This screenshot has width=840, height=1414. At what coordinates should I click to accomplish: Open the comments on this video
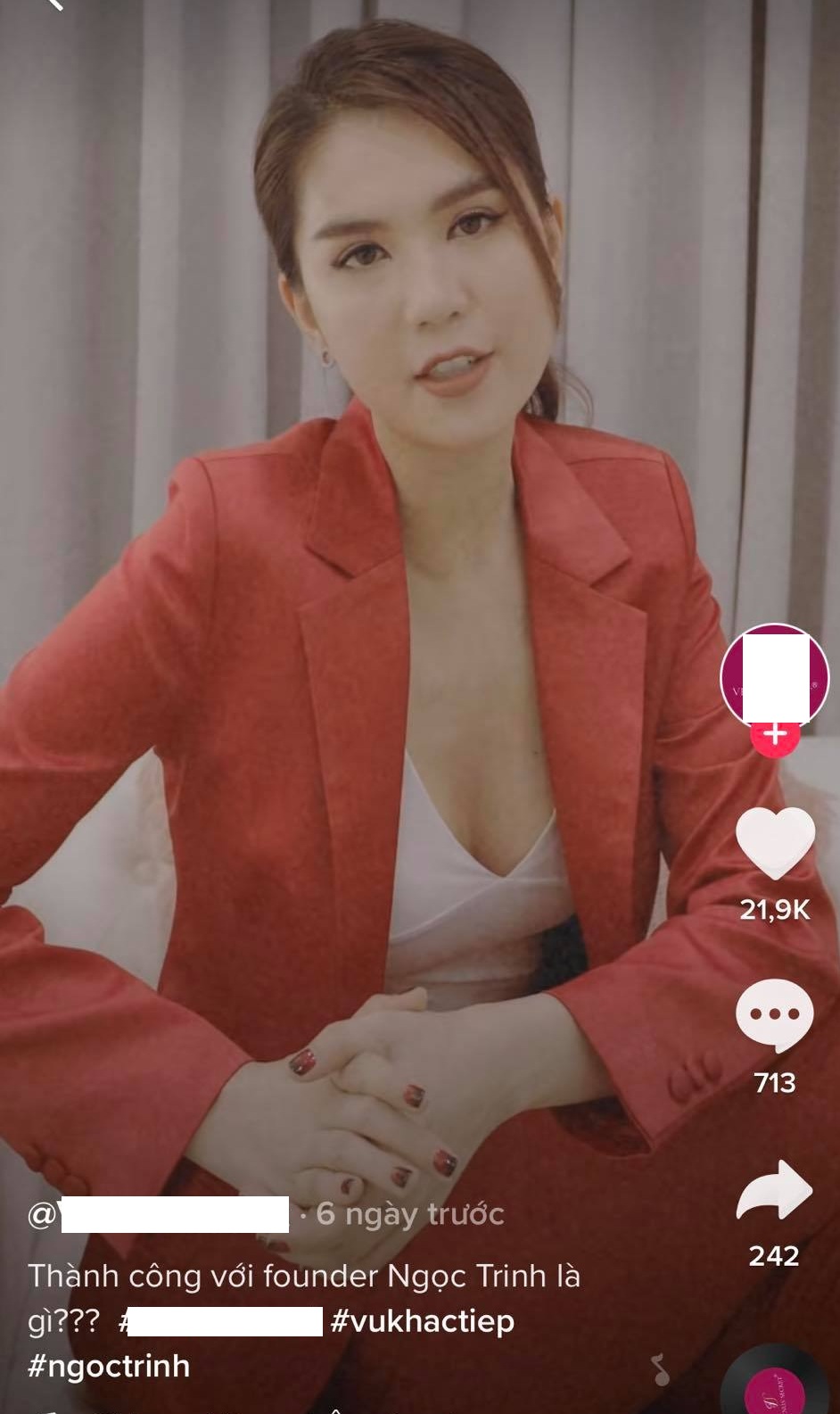tap(774, 1016)
